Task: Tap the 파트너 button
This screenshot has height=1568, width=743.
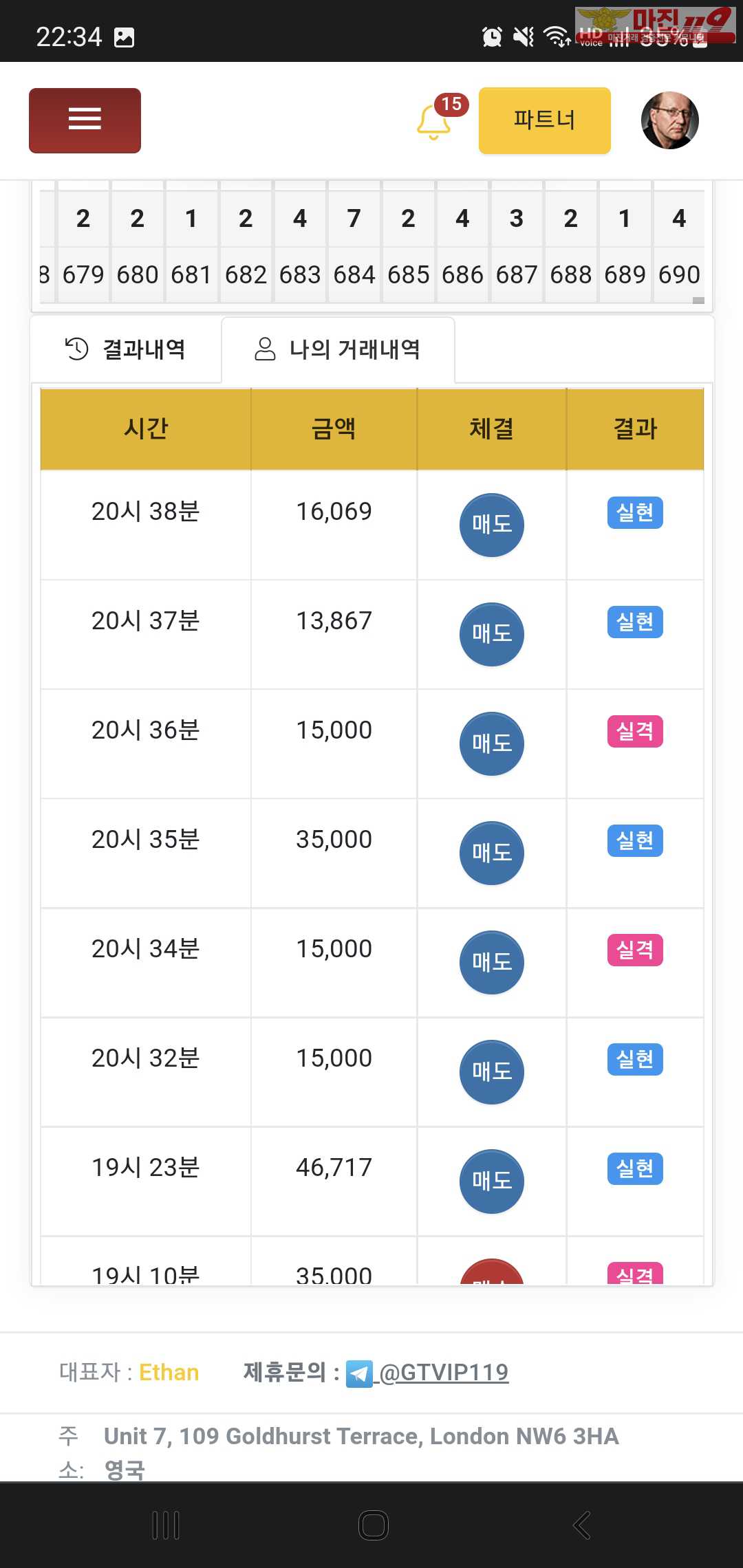Action: coord(544,120)
